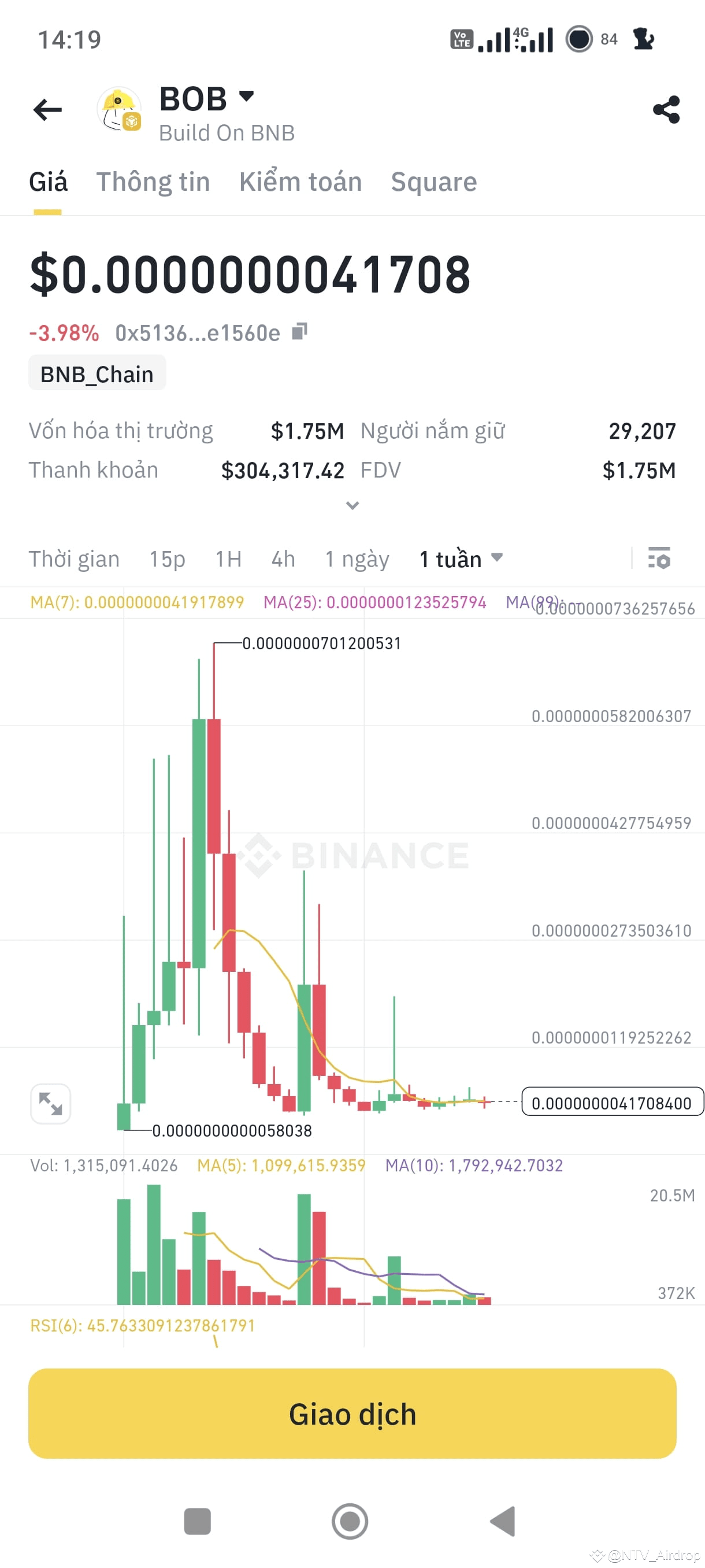Open the Kiểm toán tab
The height and width of the screenshot is (1568, 705).
tap(300, 182)
